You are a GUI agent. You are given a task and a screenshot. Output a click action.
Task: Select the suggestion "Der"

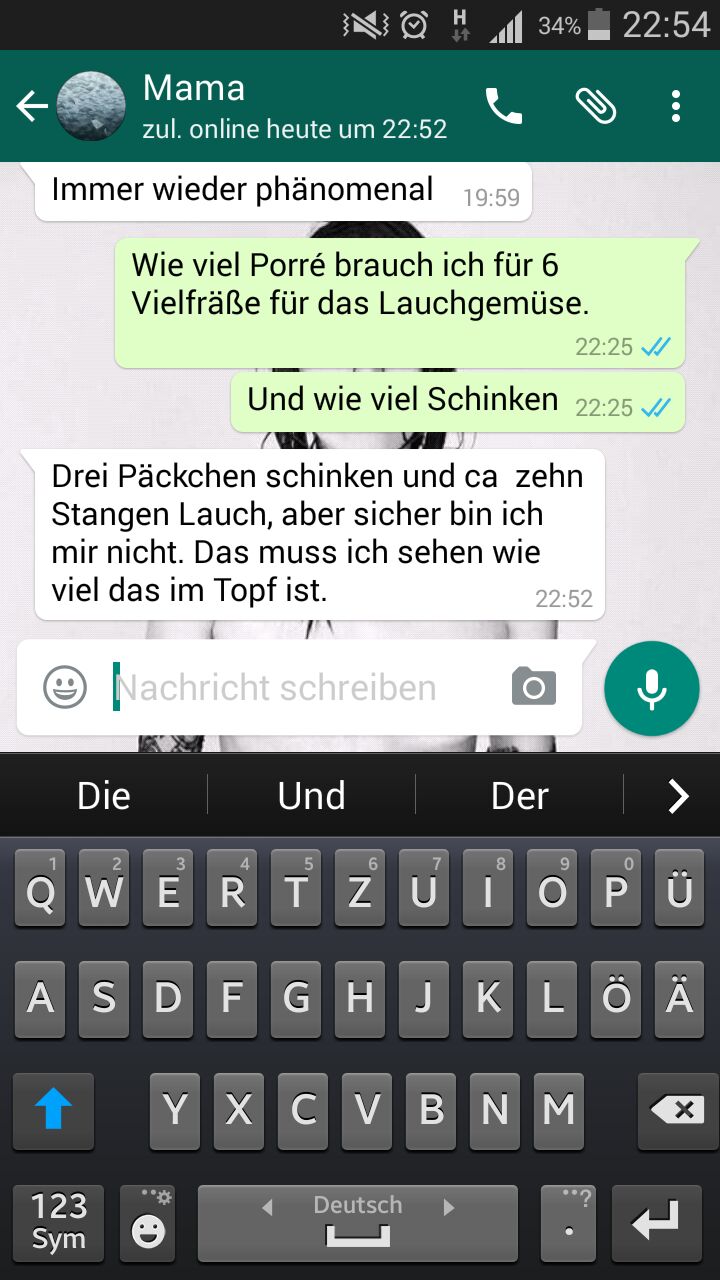tap(519, 796)
